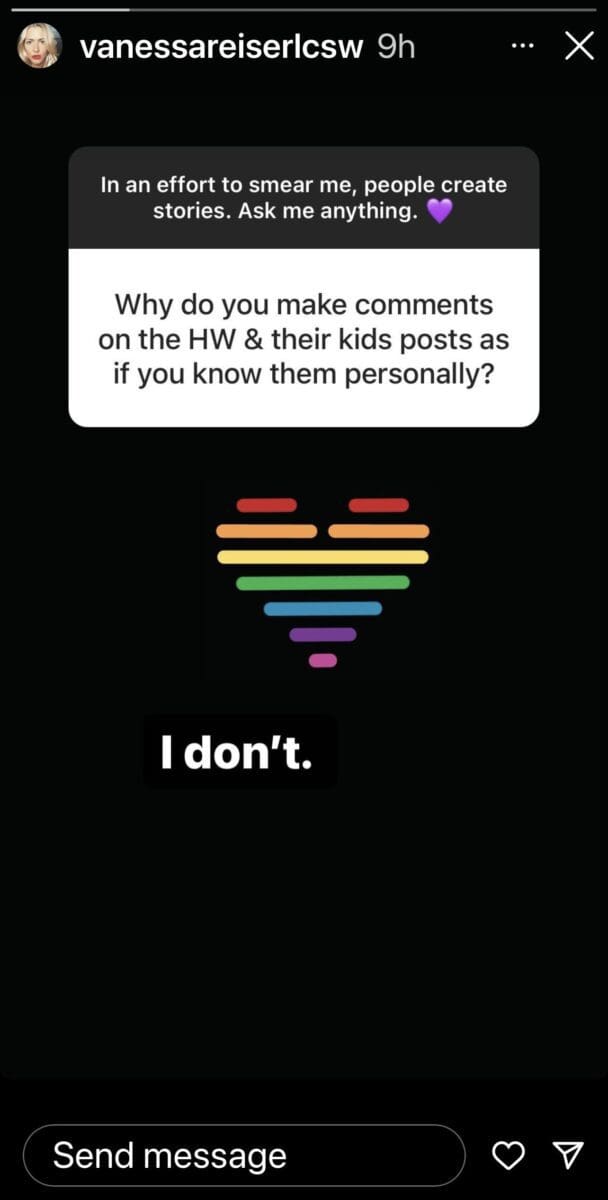
Task: Open vanessareiserlcsw's profile picture
Action: (x=40, y=46)
